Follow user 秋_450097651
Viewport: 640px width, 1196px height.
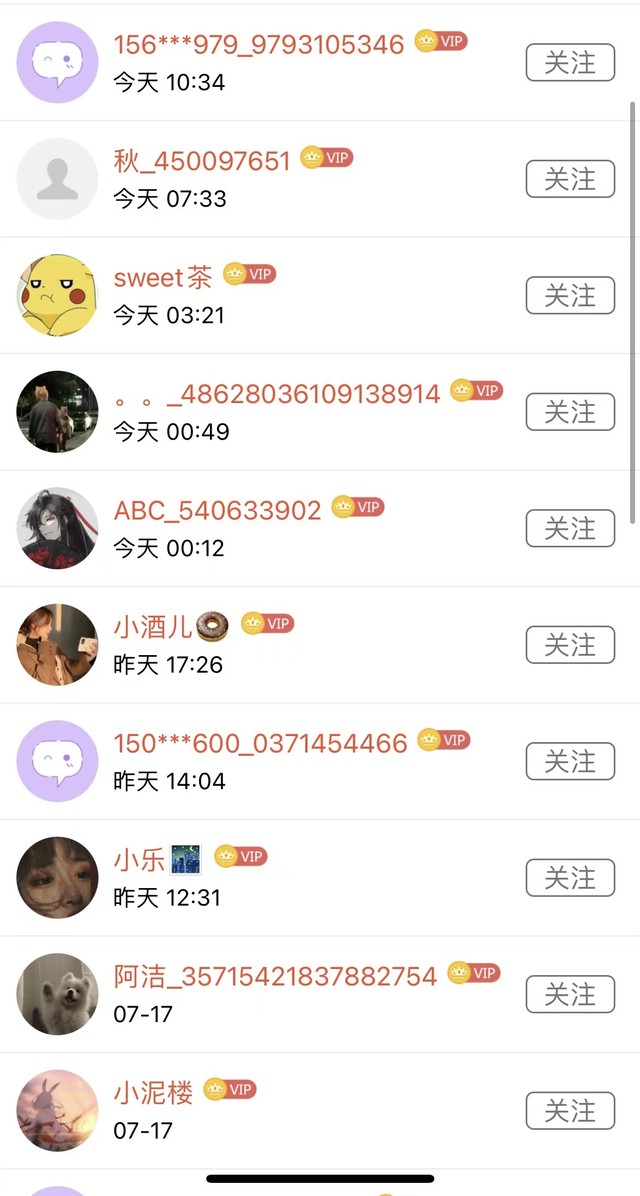pos(570,180)
